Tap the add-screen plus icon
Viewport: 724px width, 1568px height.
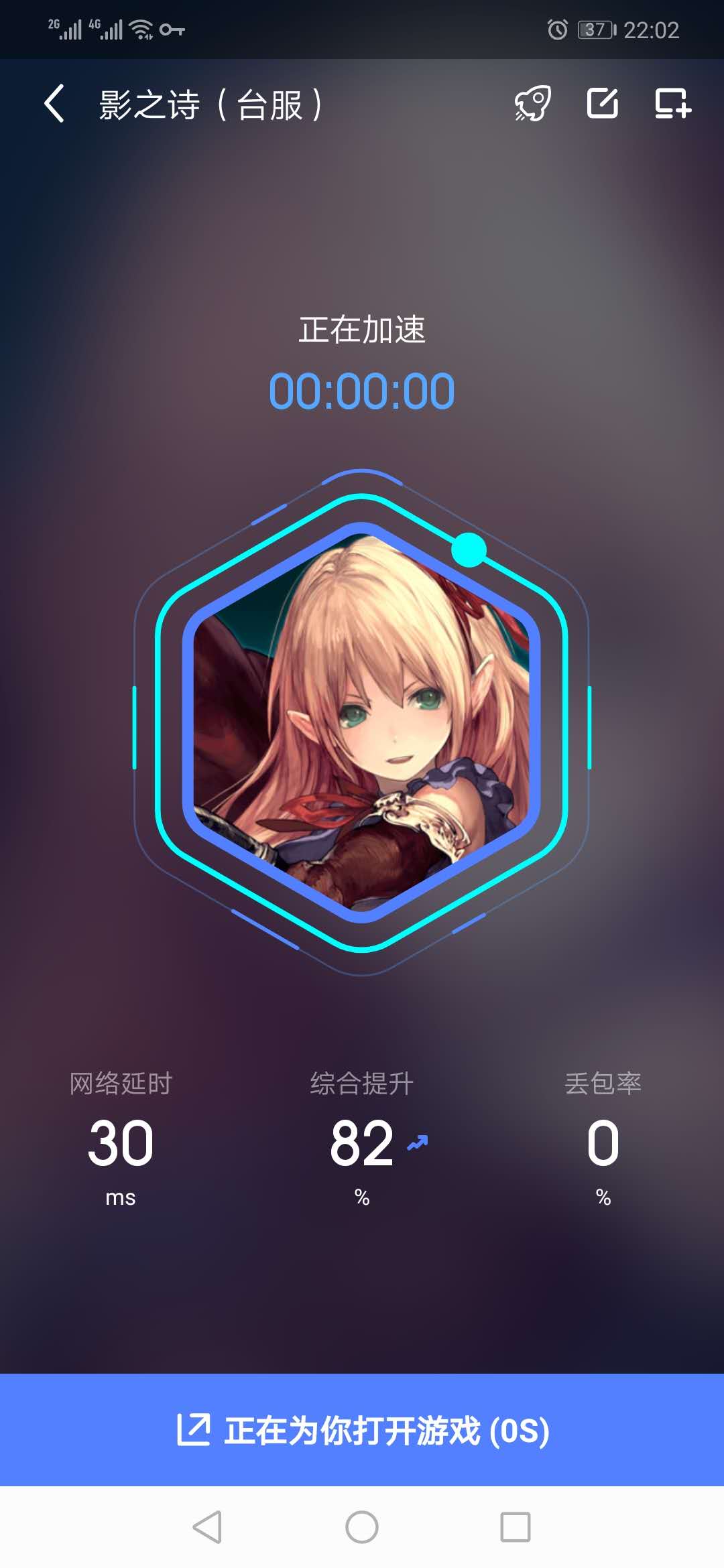pyautogui.click(x=672, y=104)
